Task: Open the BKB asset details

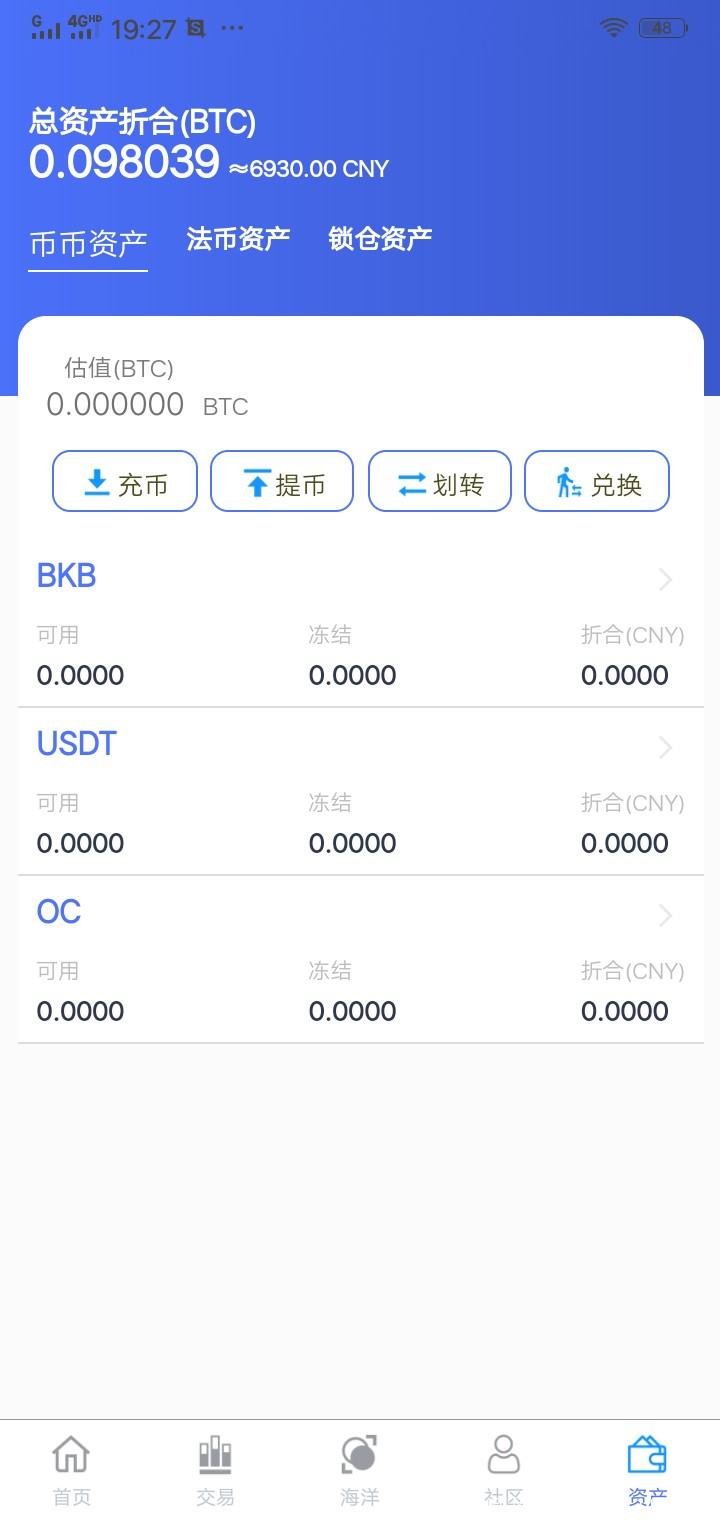Action: coord(66,575)
